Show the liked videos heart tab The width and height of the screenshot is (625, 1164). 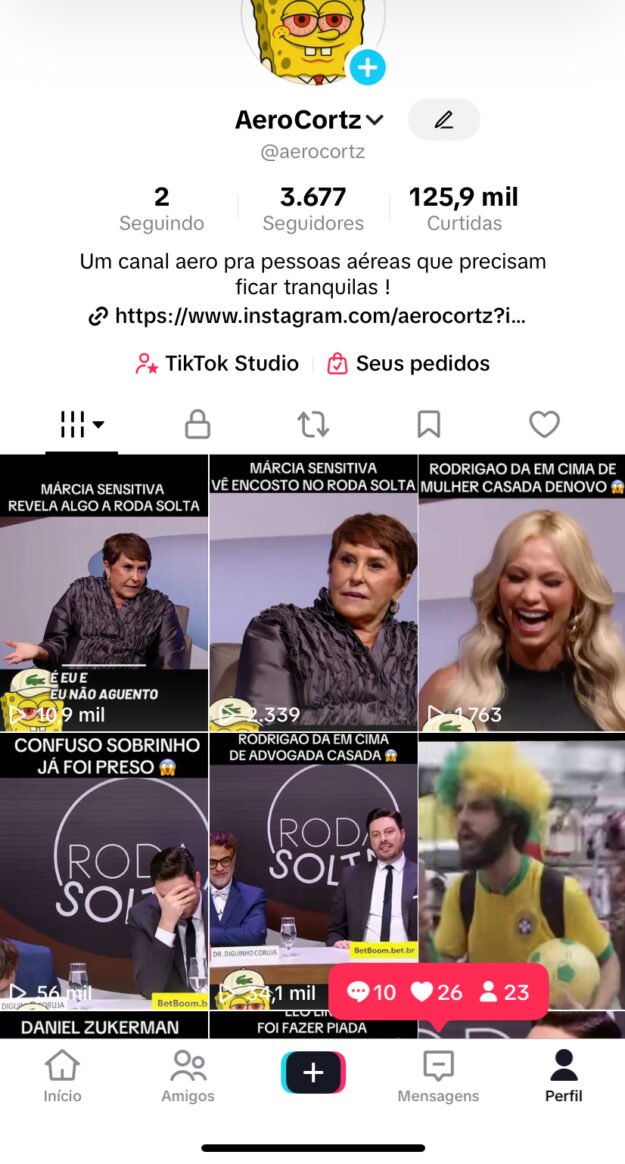click(x=544, y=425)
